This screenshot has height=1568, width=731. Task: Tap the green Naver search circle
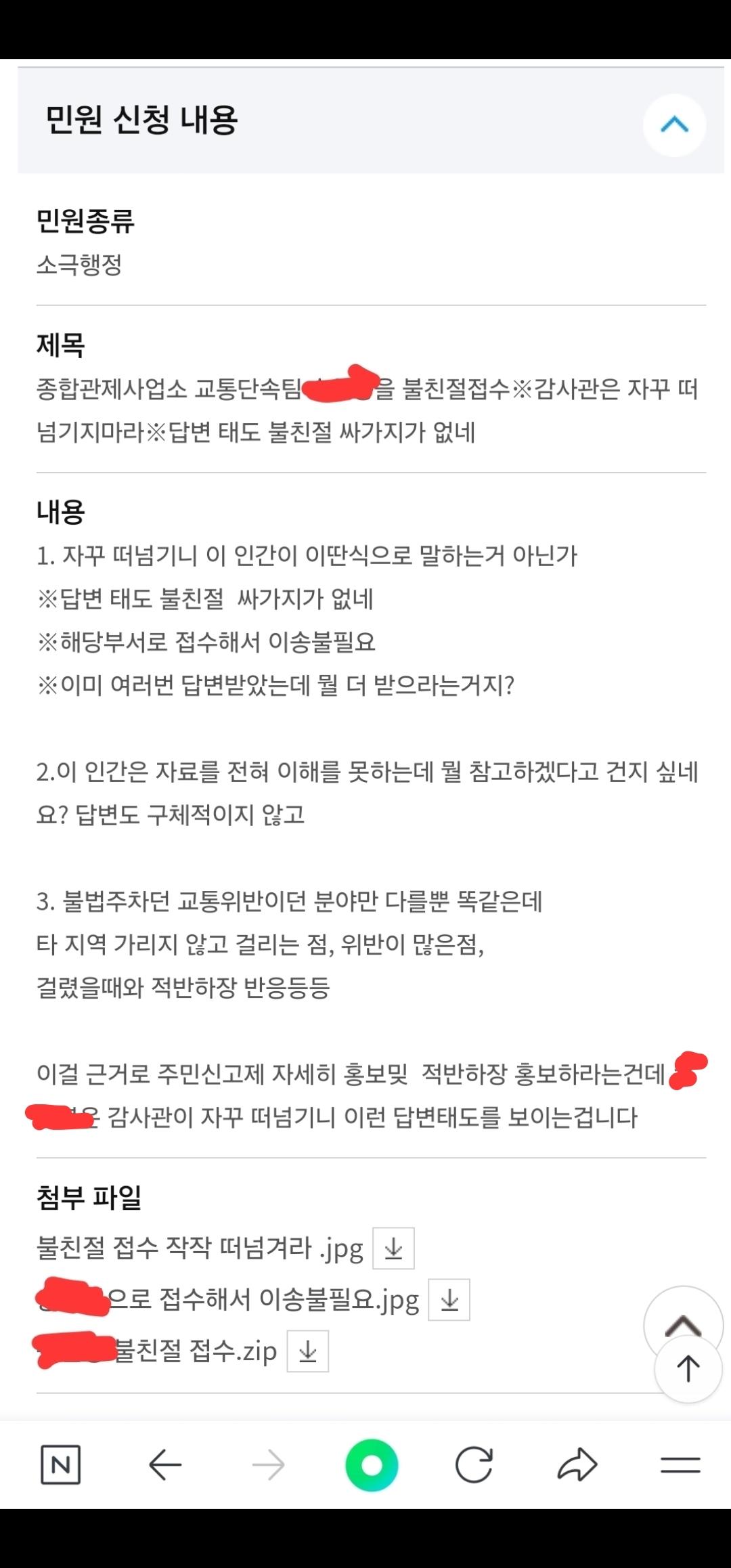[372, 1465]
